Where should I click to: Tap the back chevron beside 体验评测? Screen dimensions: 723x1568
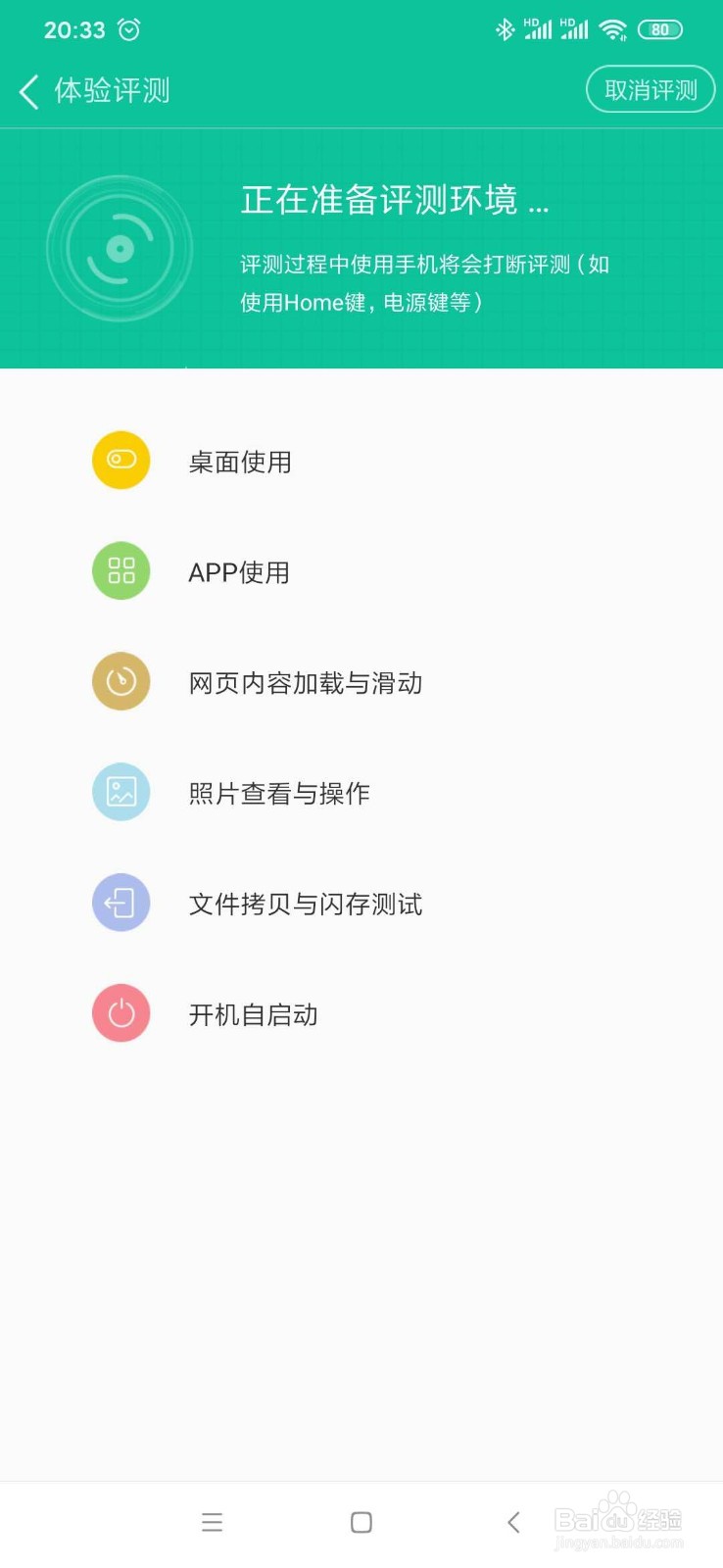27,91
